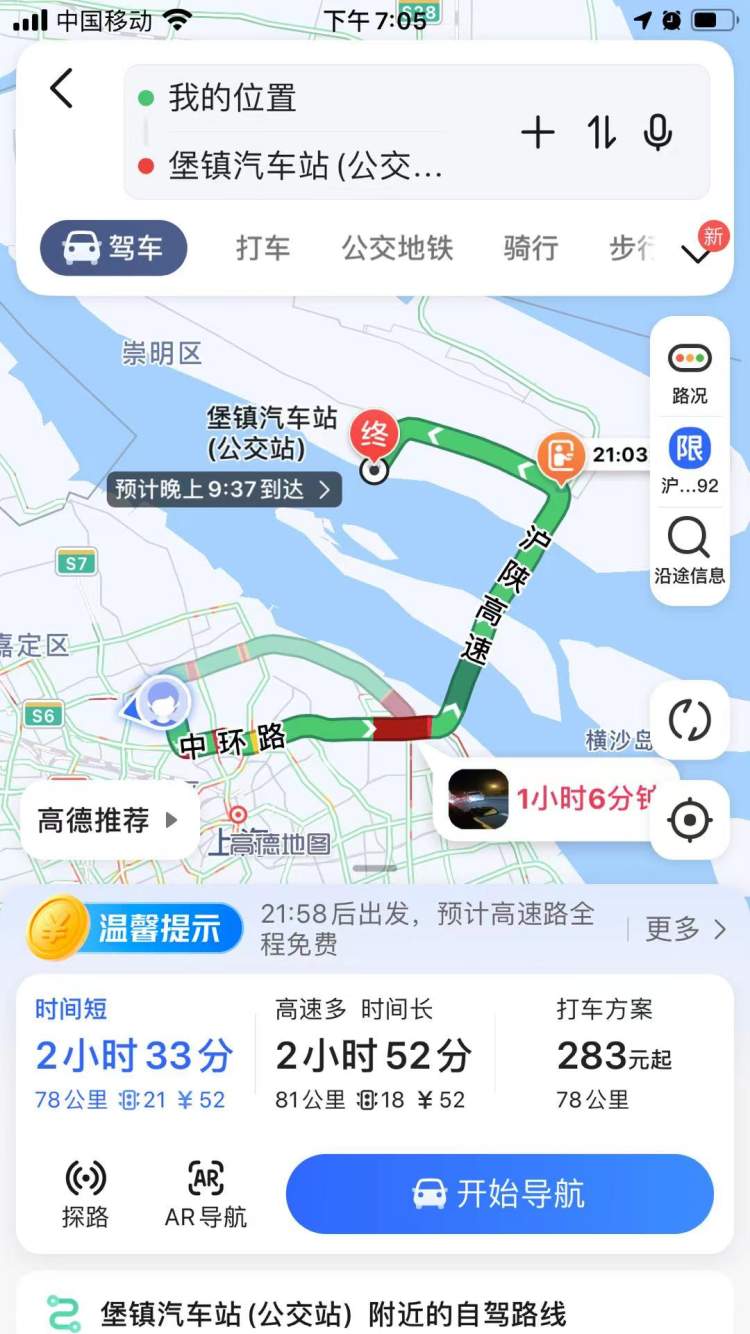This screenshot has width=750, height=1334.
Task: Refresh the route with the circular arrows
Action: 689,720
